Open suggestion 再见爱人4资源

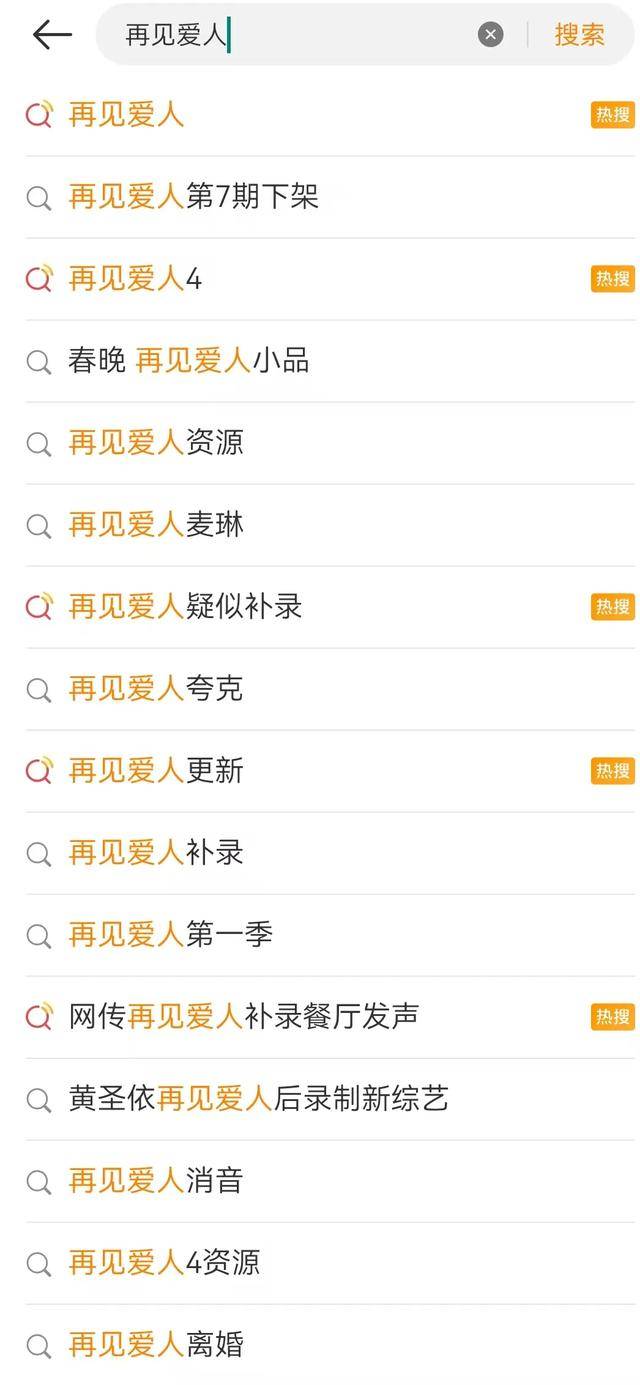point(330,1263)
